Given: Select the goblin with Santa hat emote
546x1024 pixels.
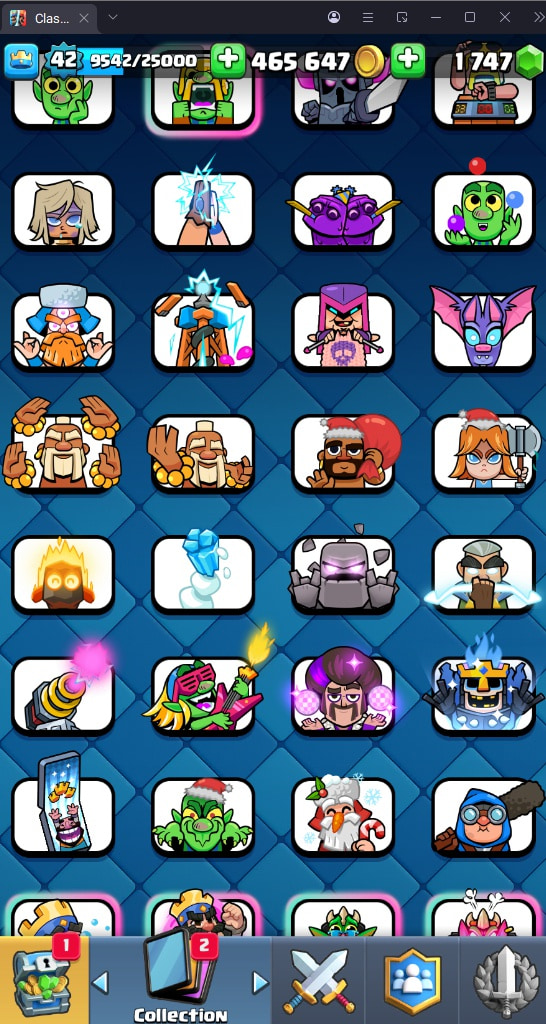Looking at the screenshot, I should tap(203, 816).
